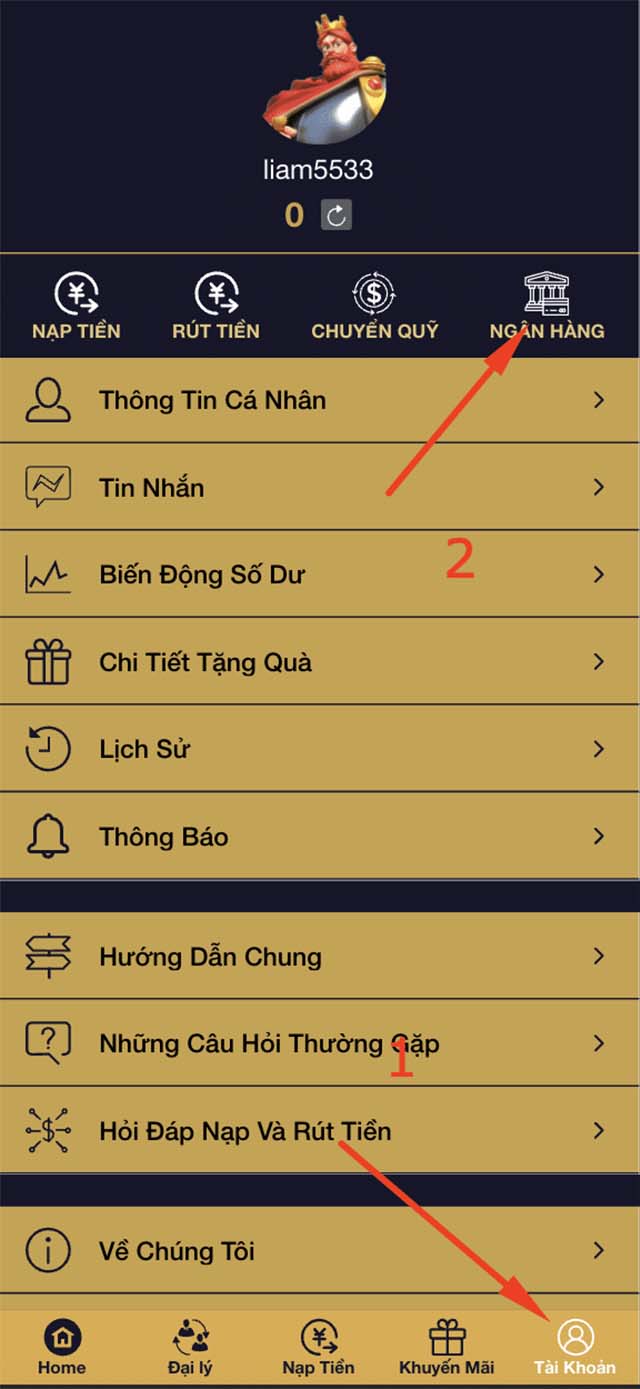Open Chuyển Quỹ fund transfer

[x=374, y=307]
